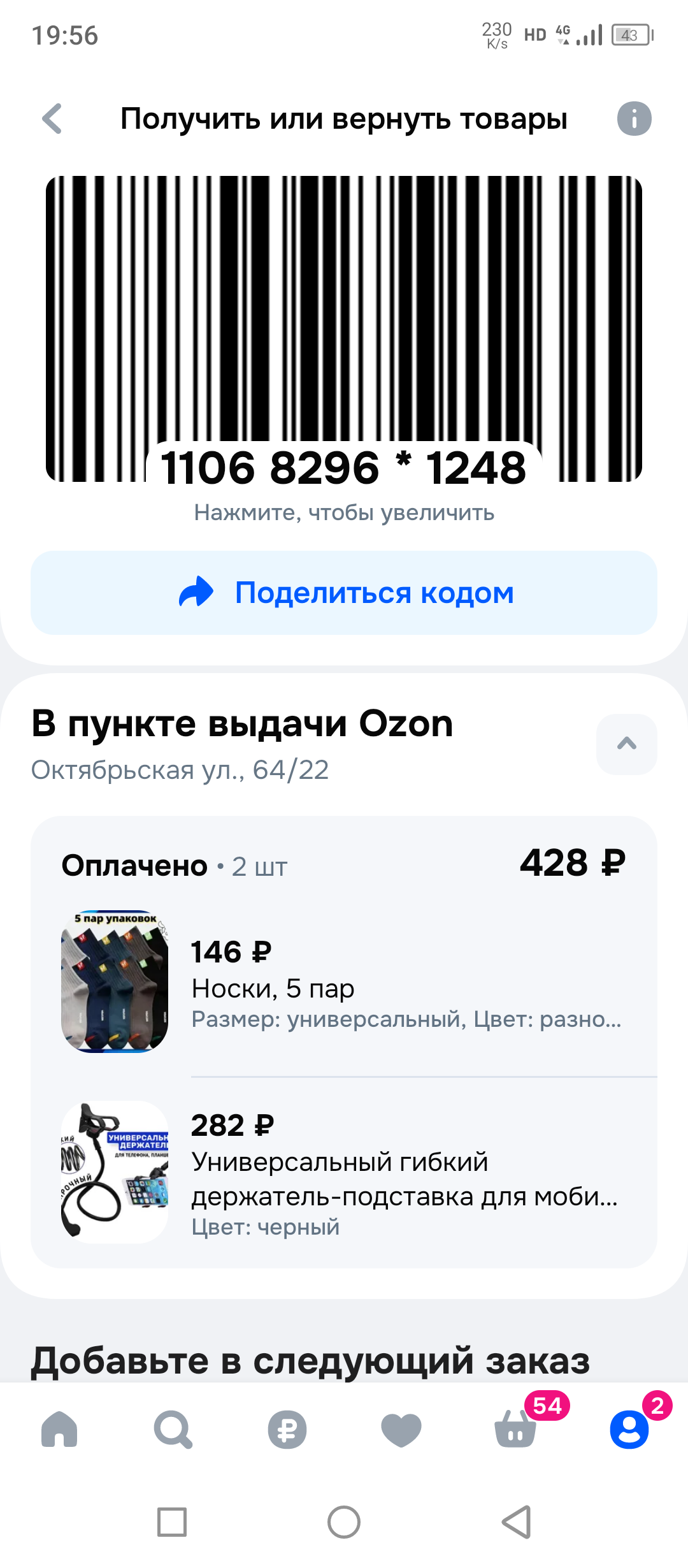Go to the system home screen
688x1568 pixels.
344,1522
